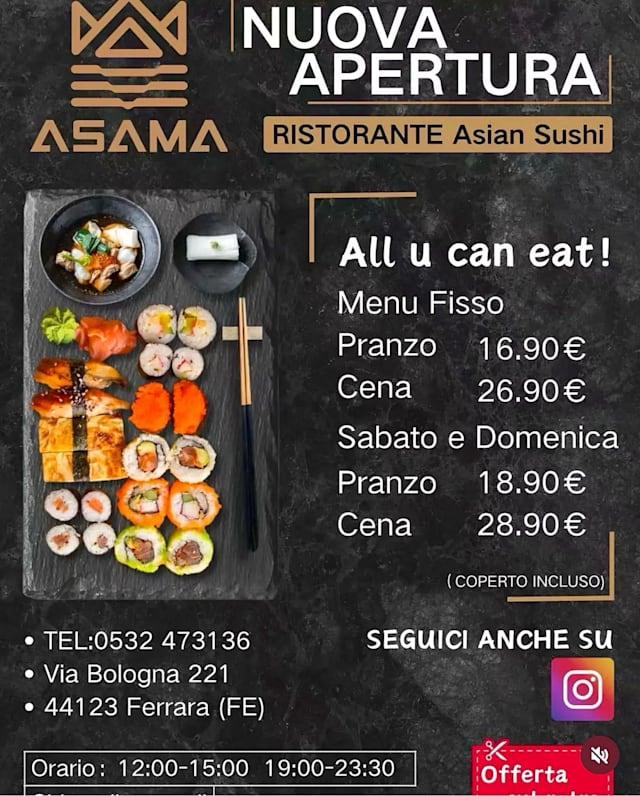Unmute the video sound
The width and height of the screenshot is (640, 796).
pos(599,755)
